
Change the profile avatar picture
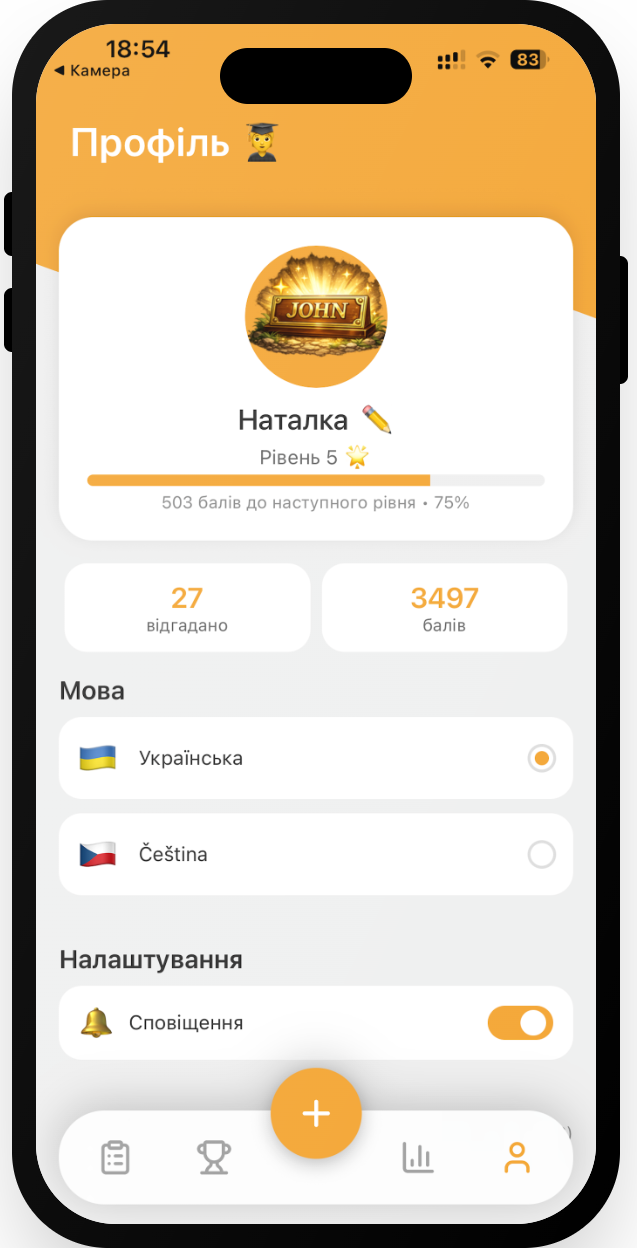click(x=316, y=316)
